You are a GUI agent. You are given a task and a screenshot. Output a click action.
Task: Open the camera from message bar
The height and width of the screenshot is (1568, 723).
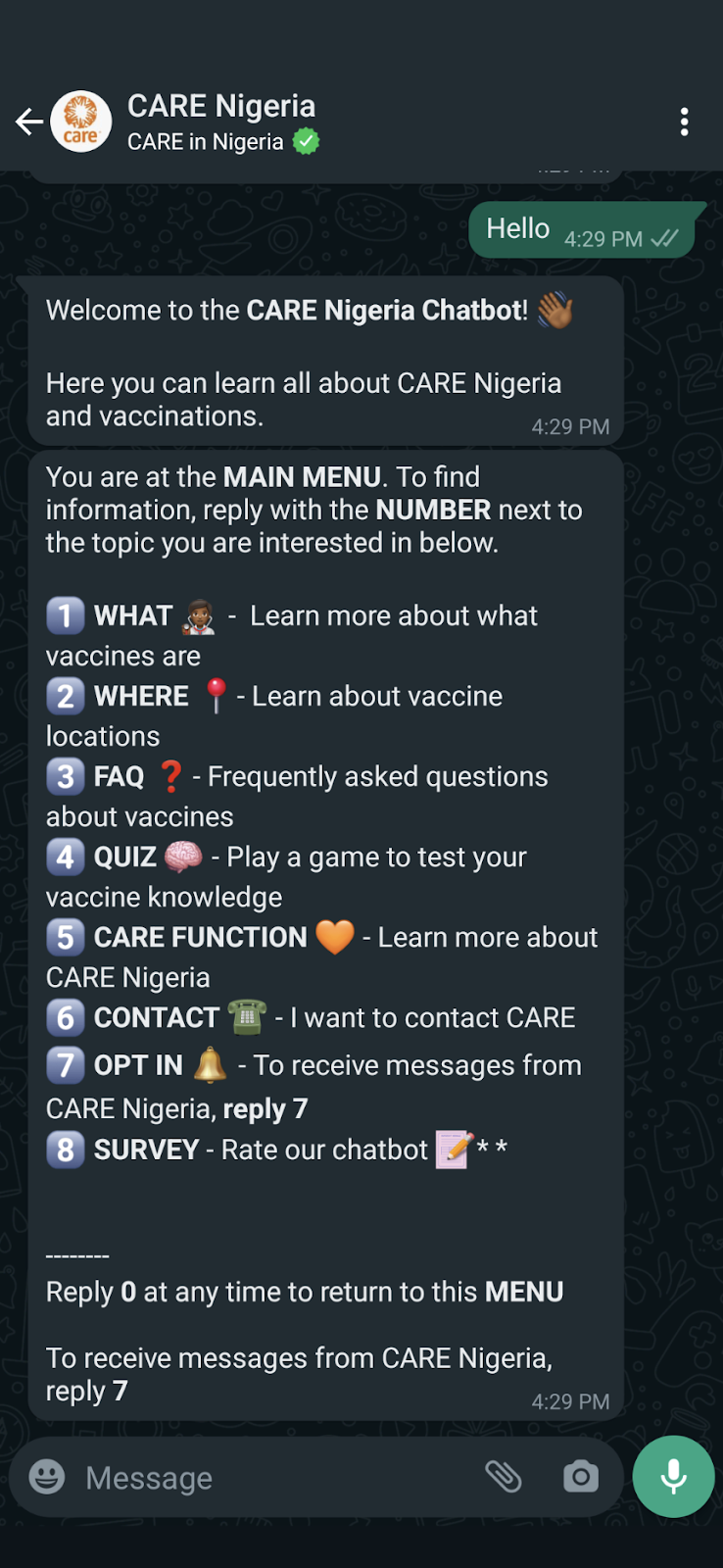[580, 1477]
